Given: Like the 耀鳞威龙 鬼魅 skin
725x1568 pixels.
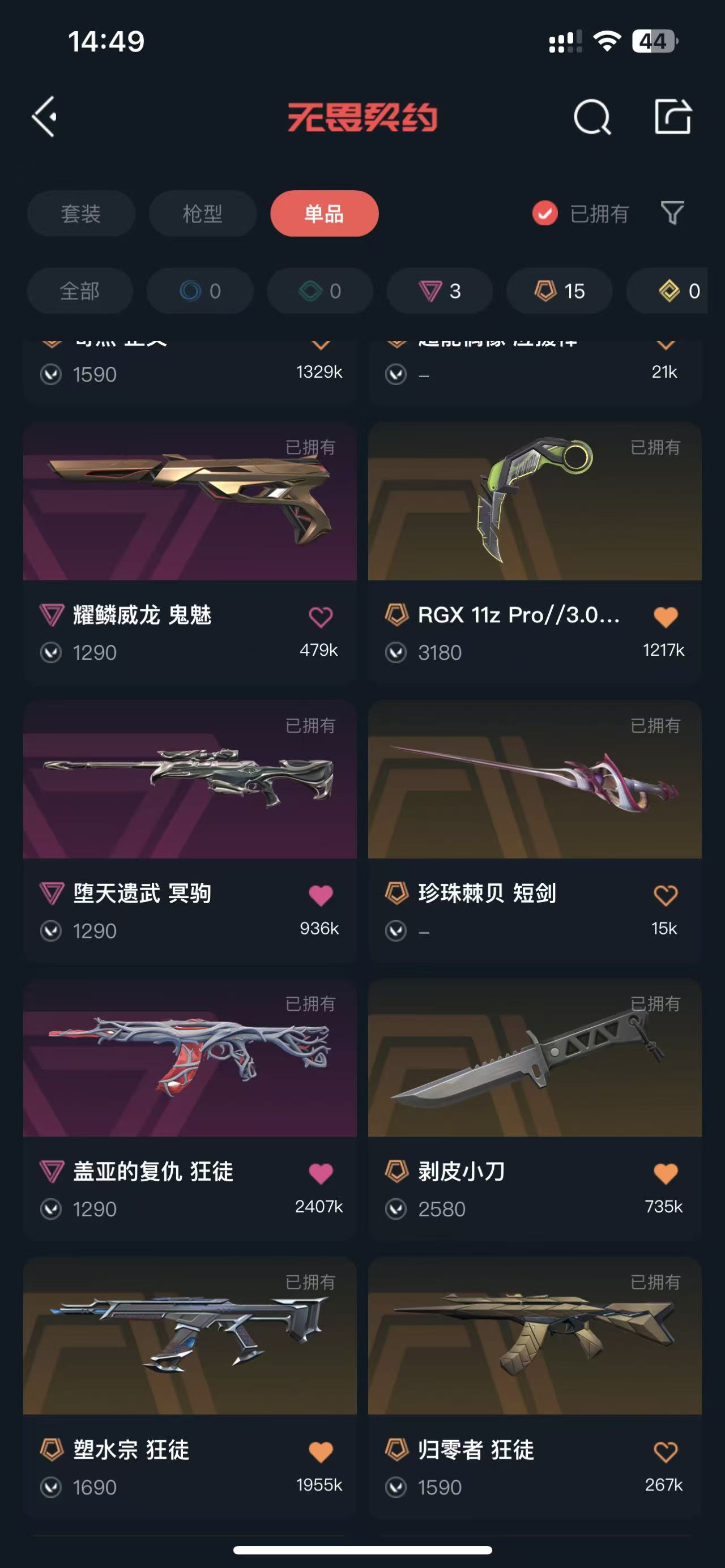Looking at the screenshot, I should (320, 617).
